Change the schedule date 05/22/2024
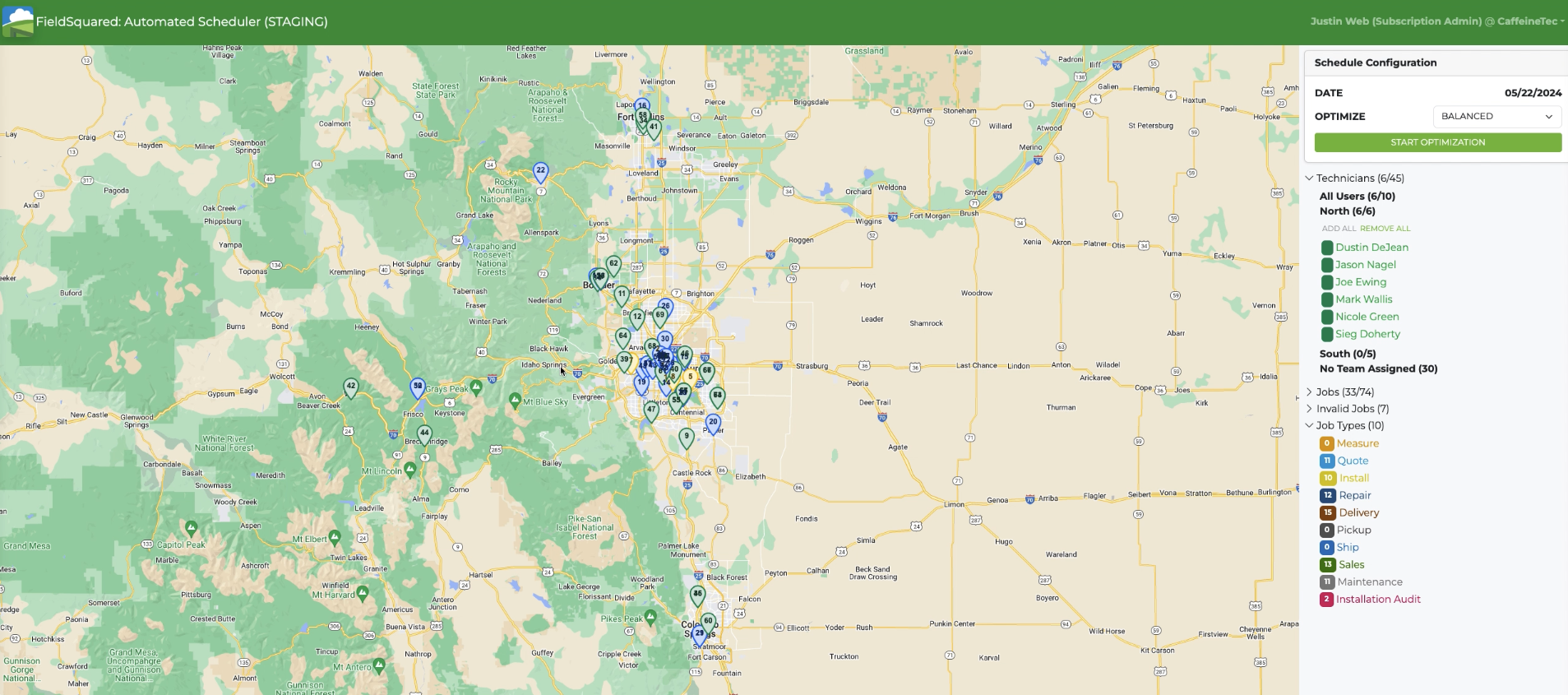The height and width of the screenshot is (695, 1568). coord(1533,93)
